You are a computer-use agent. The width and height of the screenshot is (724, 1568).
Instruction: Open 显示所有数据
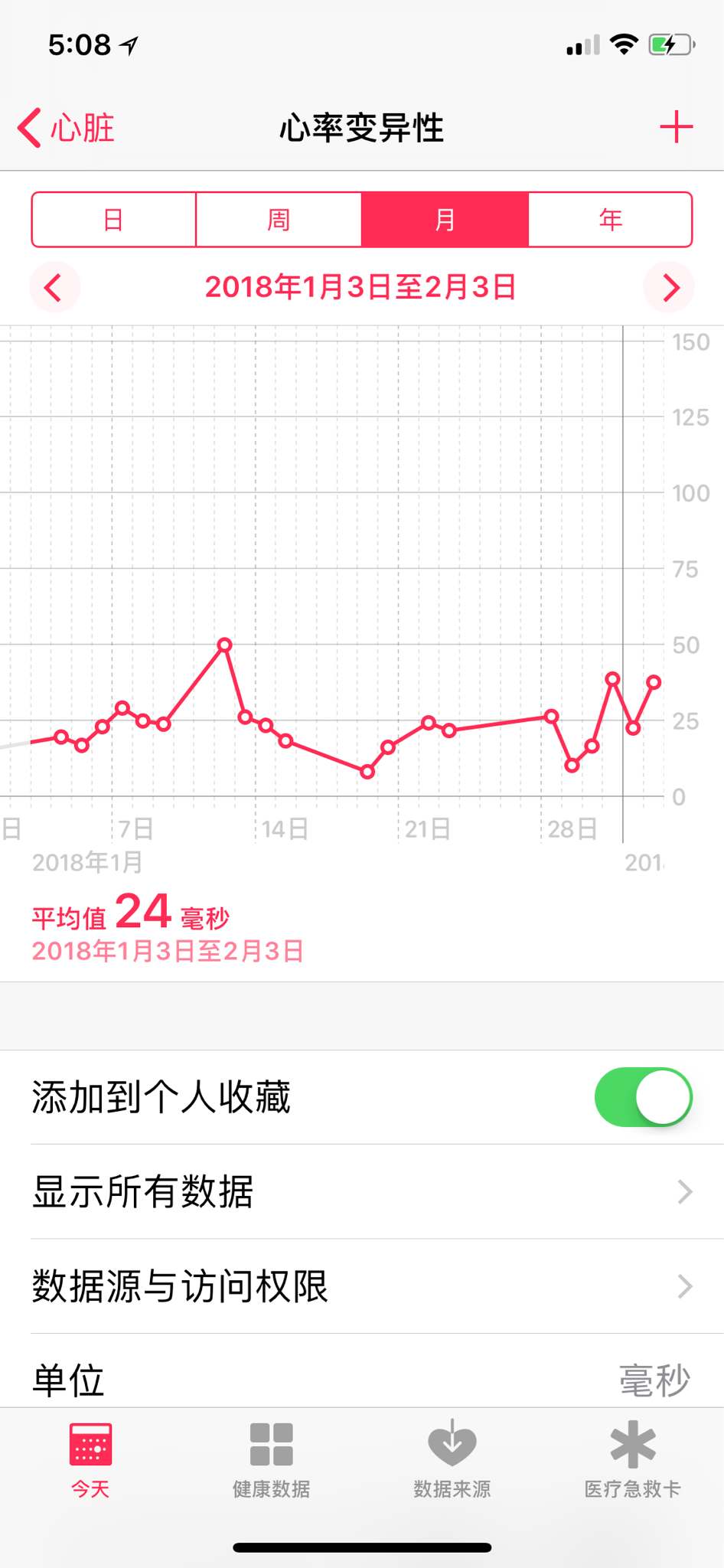pos(362,1192)
